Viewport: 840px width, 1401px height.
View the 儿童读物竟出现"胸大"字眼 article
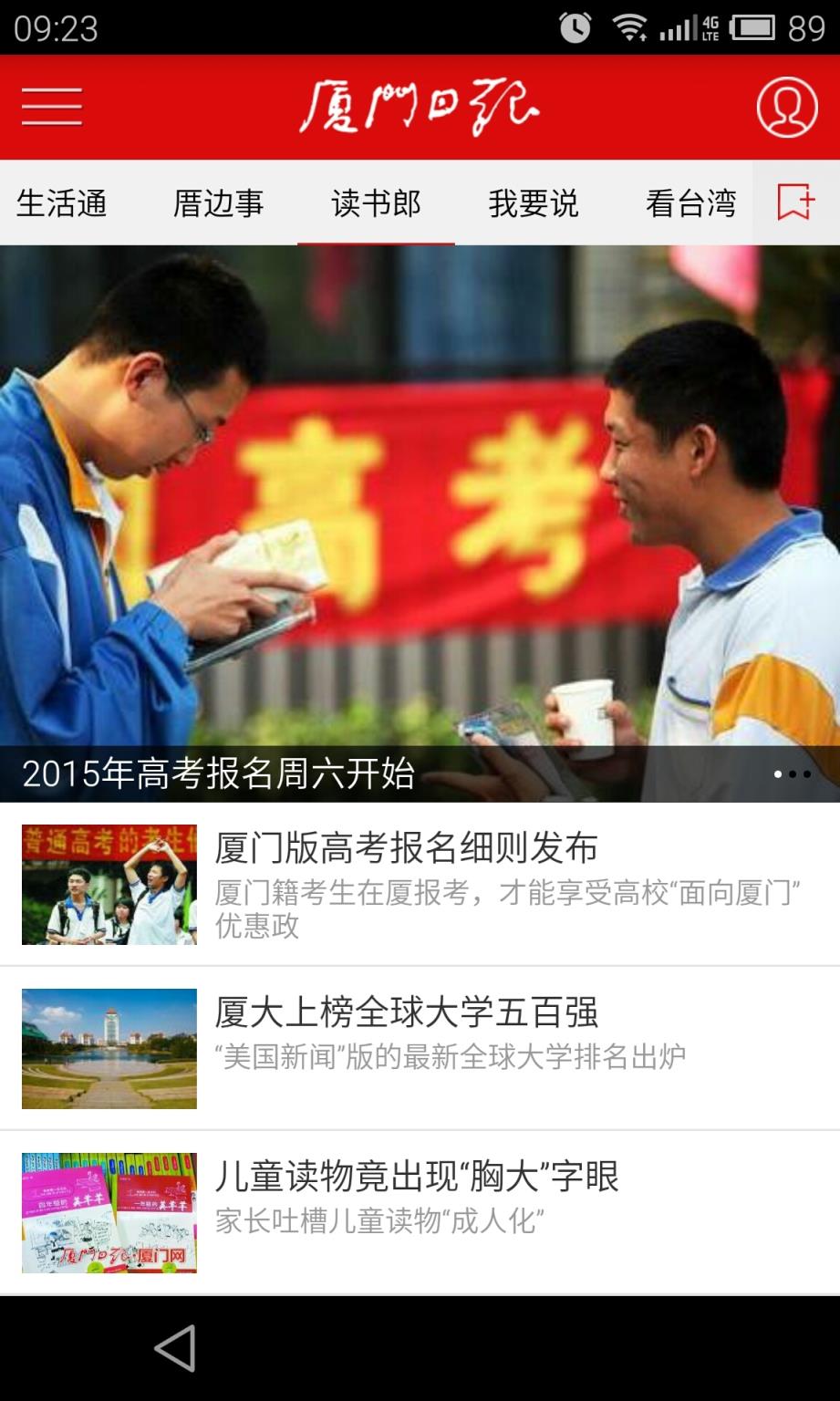click(x=420, y=1212)
